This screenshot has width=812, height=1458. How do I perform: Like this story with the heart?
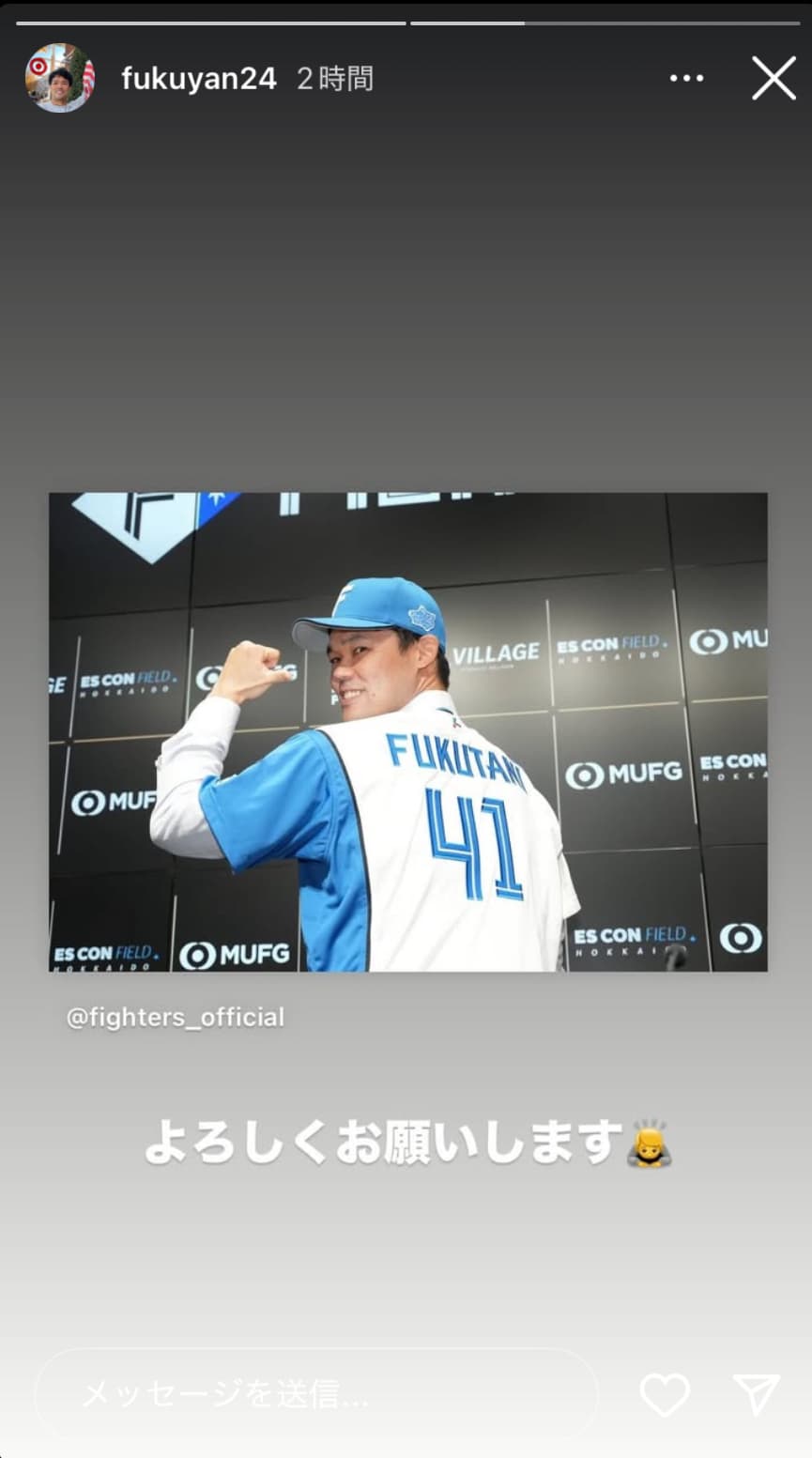pos(665,1394)
